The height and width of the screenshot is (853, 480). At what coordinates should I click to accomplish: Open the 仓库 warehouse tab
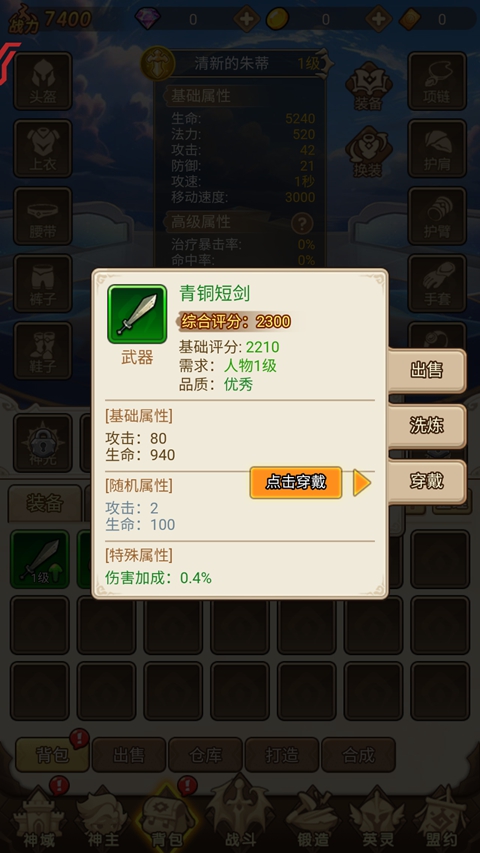(x=205, y=755)
